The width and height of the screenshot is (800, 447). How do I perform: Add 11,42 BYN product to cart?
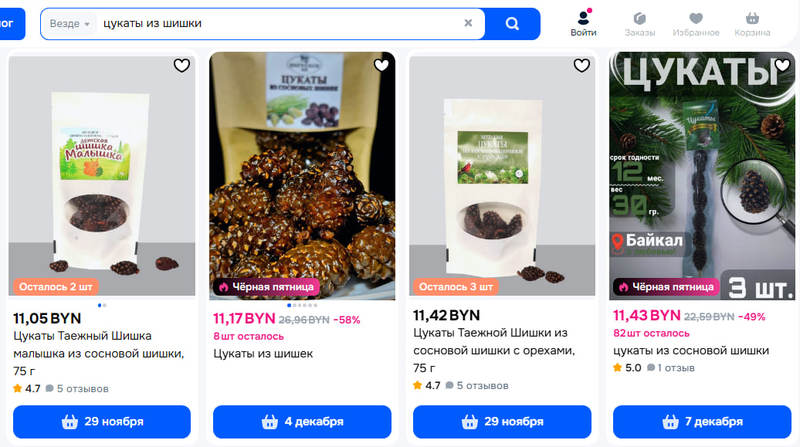tap(501, 421)
